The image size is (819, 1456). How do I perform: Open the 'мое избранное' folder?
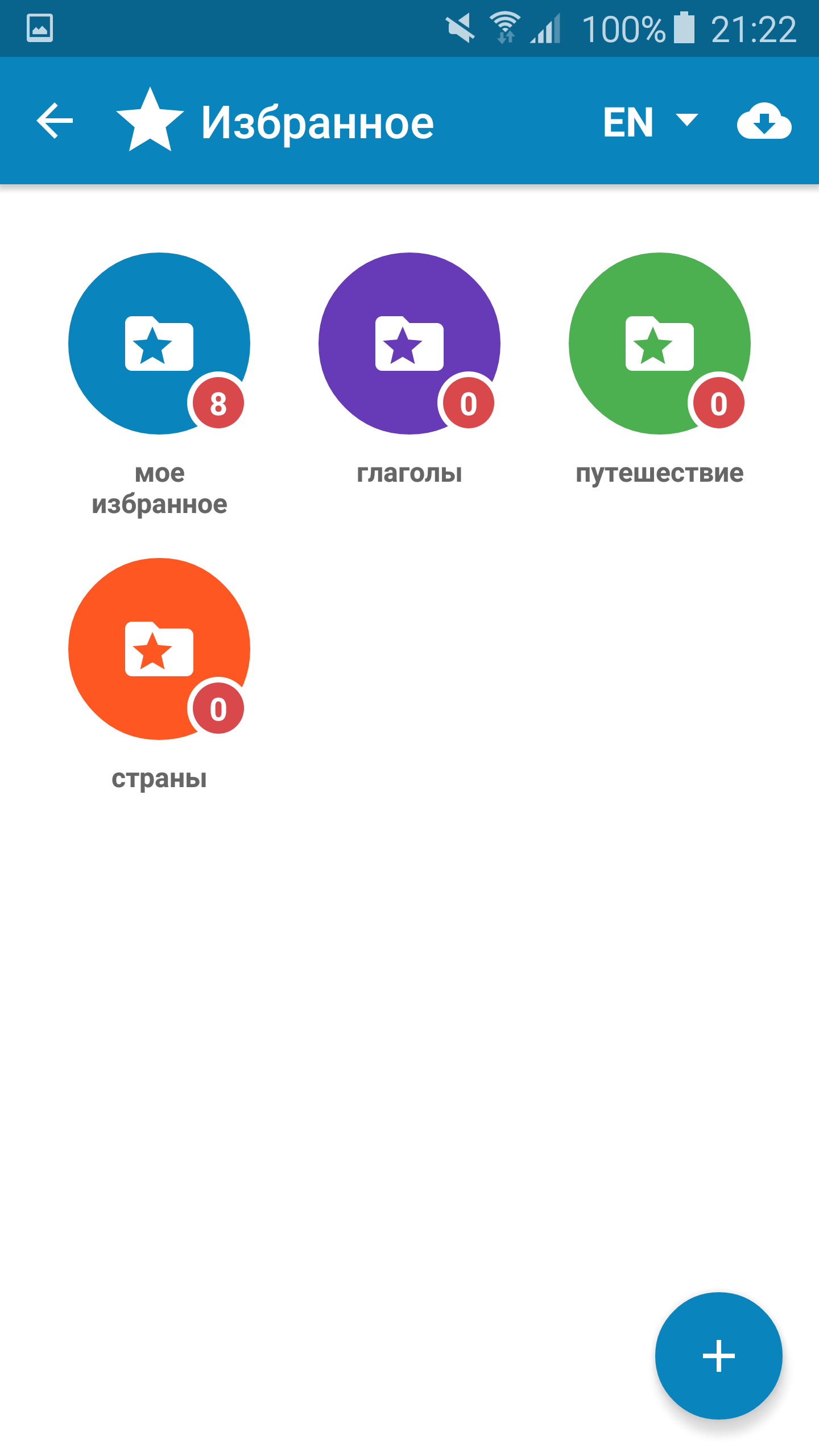159,344
